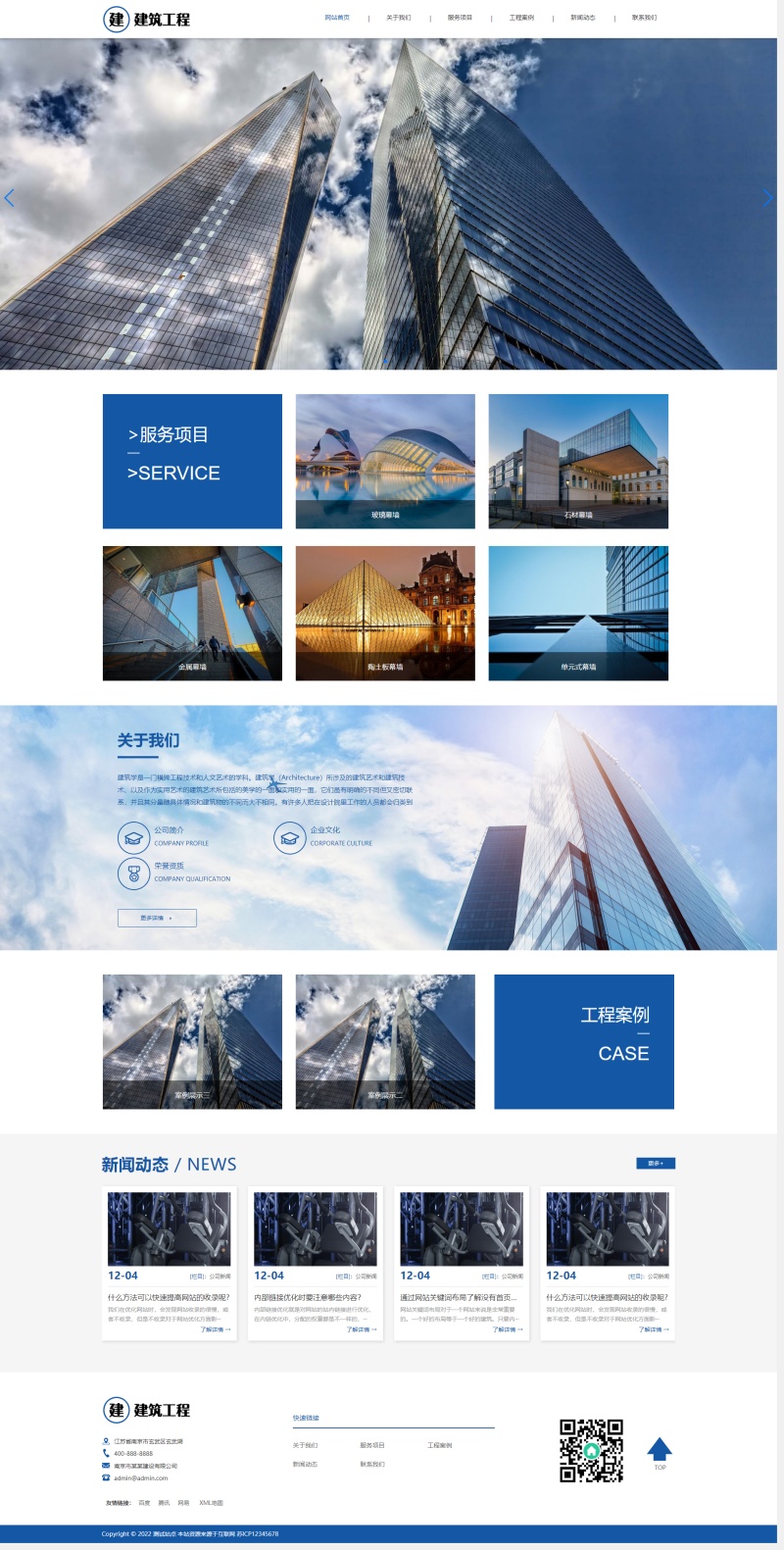The height and width of the screenshot is (1550, 784).
Task: View the 金属幕墙 service tile
Action: (192, 613)
